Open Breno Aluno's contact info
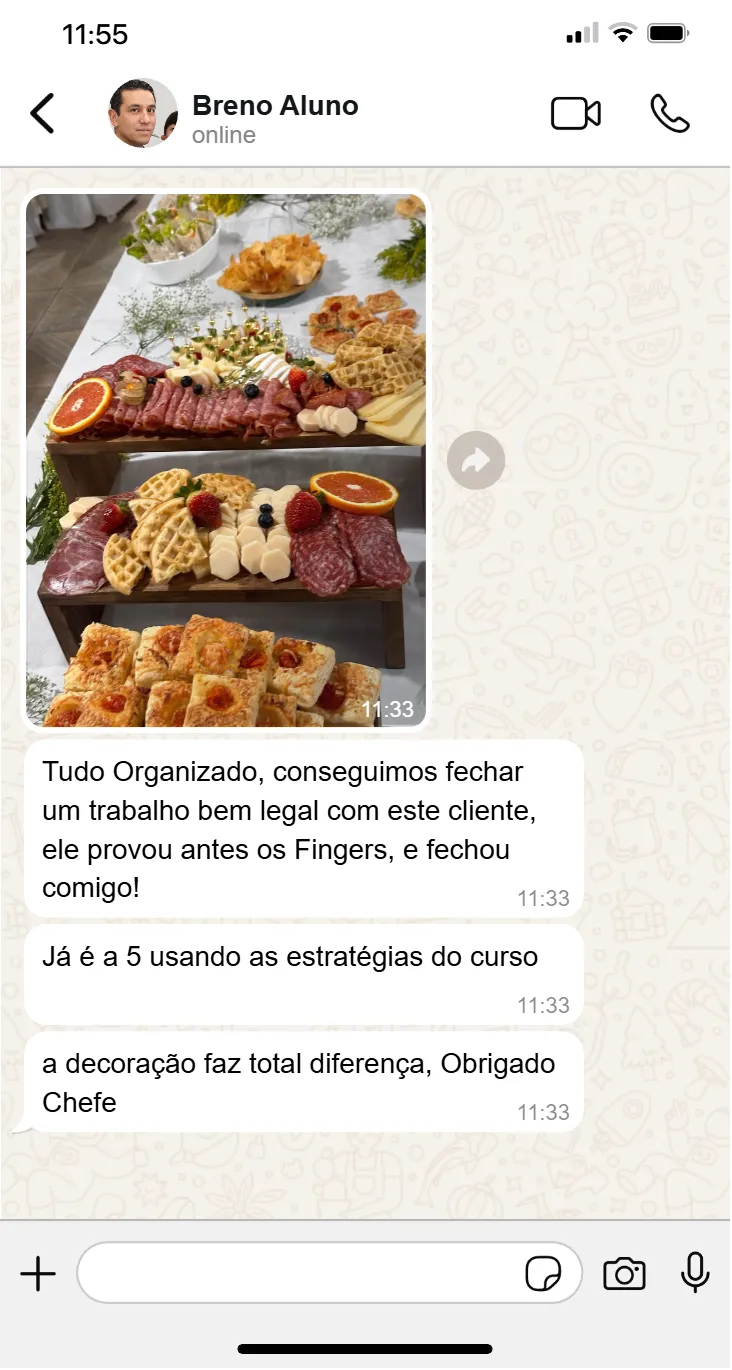 [x=274, y=117]
